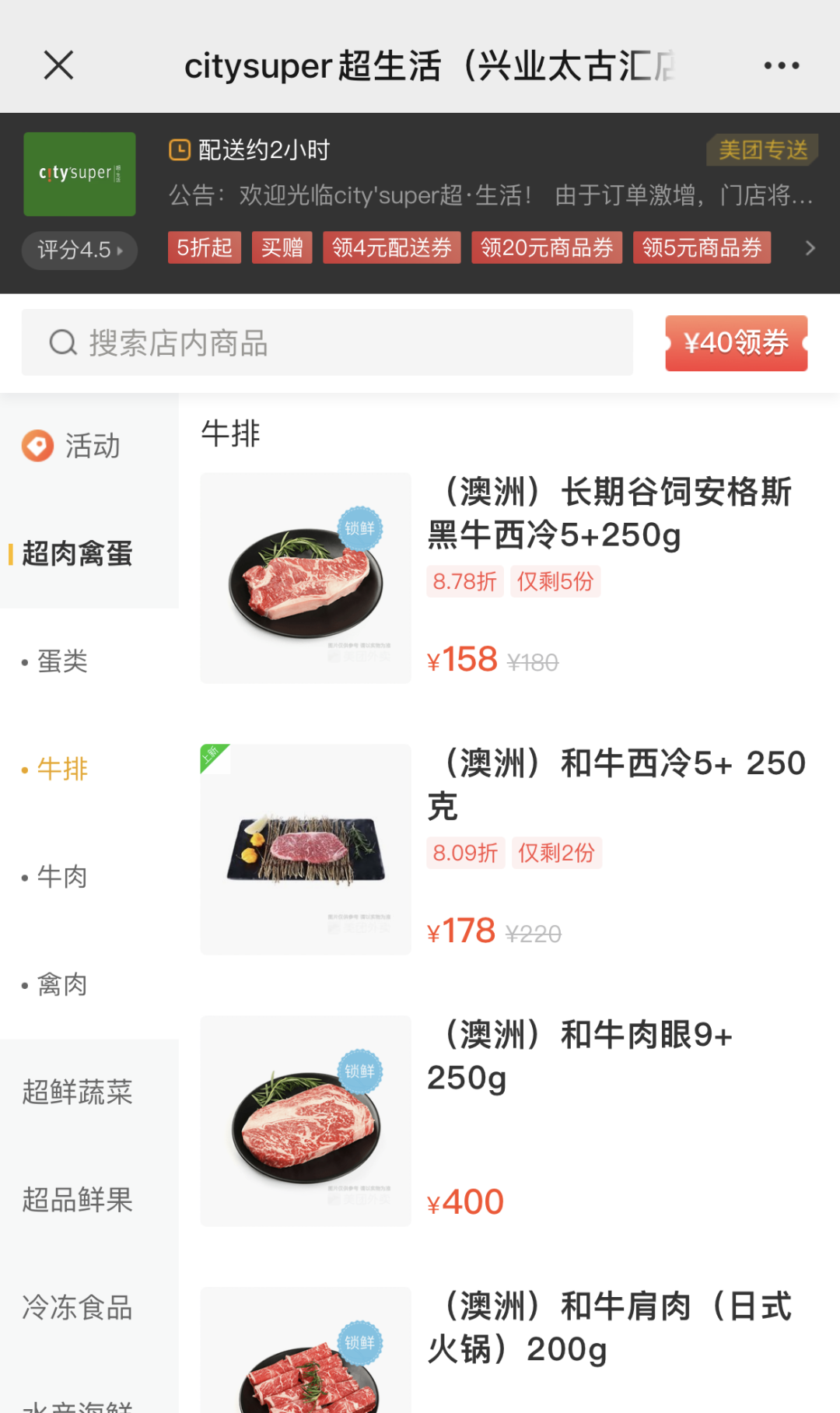Open 长期谷饲安格斯黑牛西冷5+250g product
840x1413 pixels.
(609, 514)
